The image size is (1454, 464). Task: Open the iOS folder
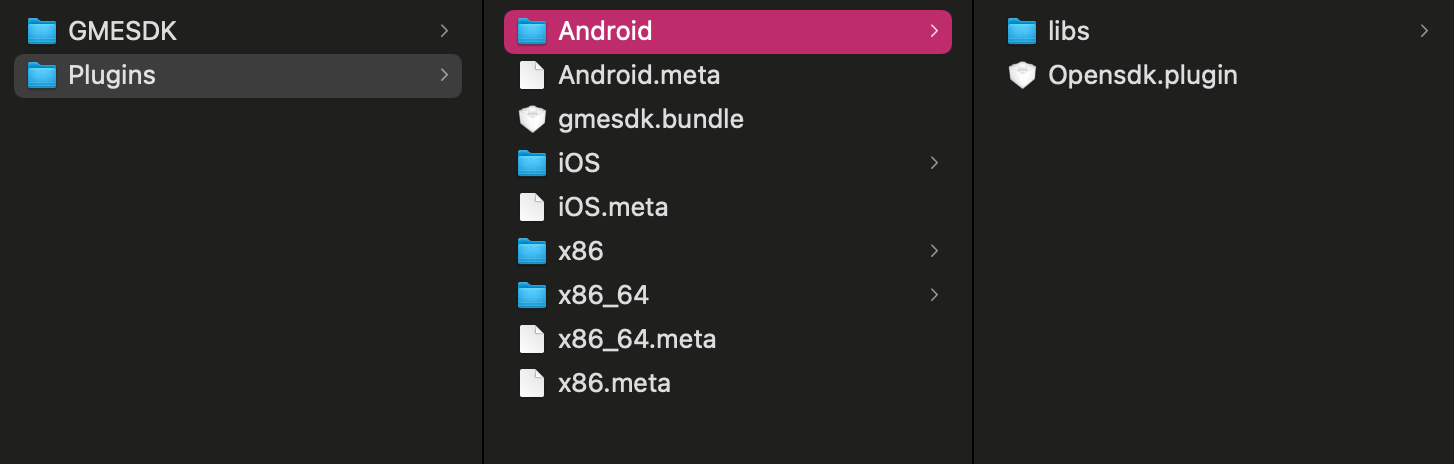pyautogui.click(x=579, y=163)
